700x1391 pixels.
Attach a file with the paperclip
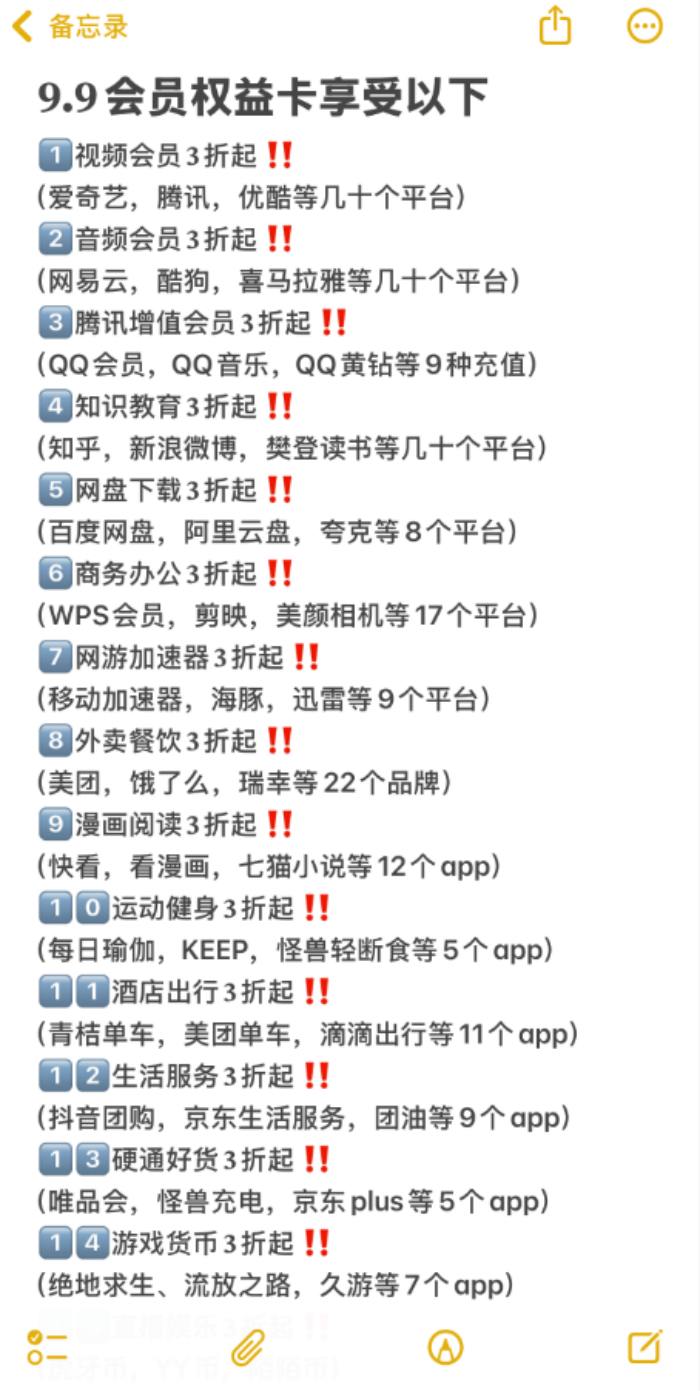pyautogui.click(x=247, y=1347)
